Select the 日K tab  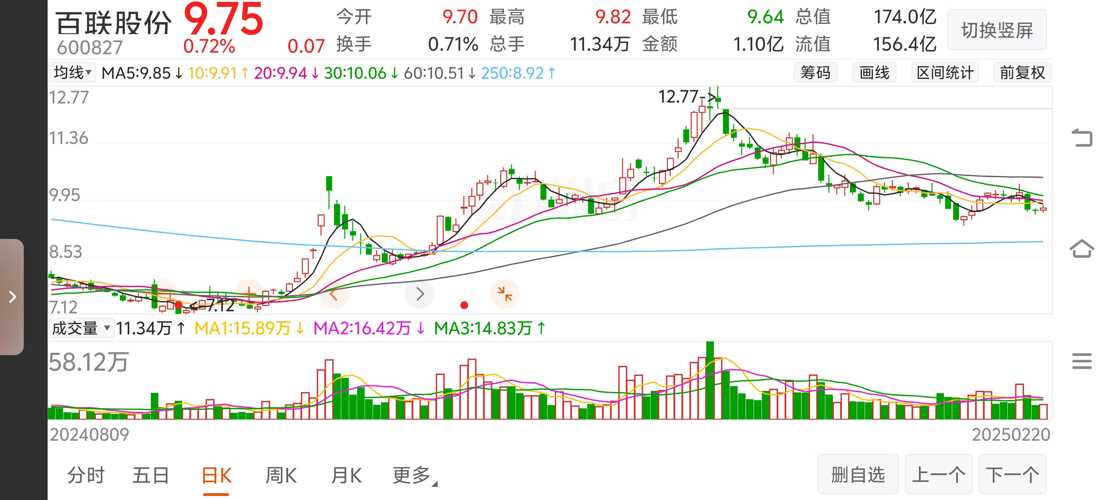[x=216, y=475]
